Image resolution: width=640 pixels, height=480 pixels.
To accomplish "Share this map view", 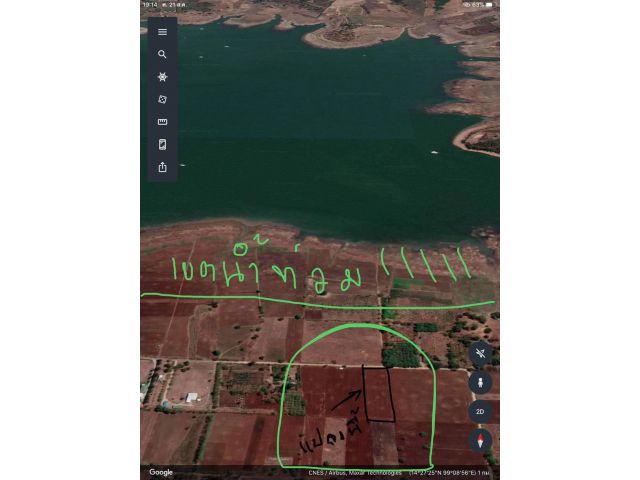I will [162, 167].
